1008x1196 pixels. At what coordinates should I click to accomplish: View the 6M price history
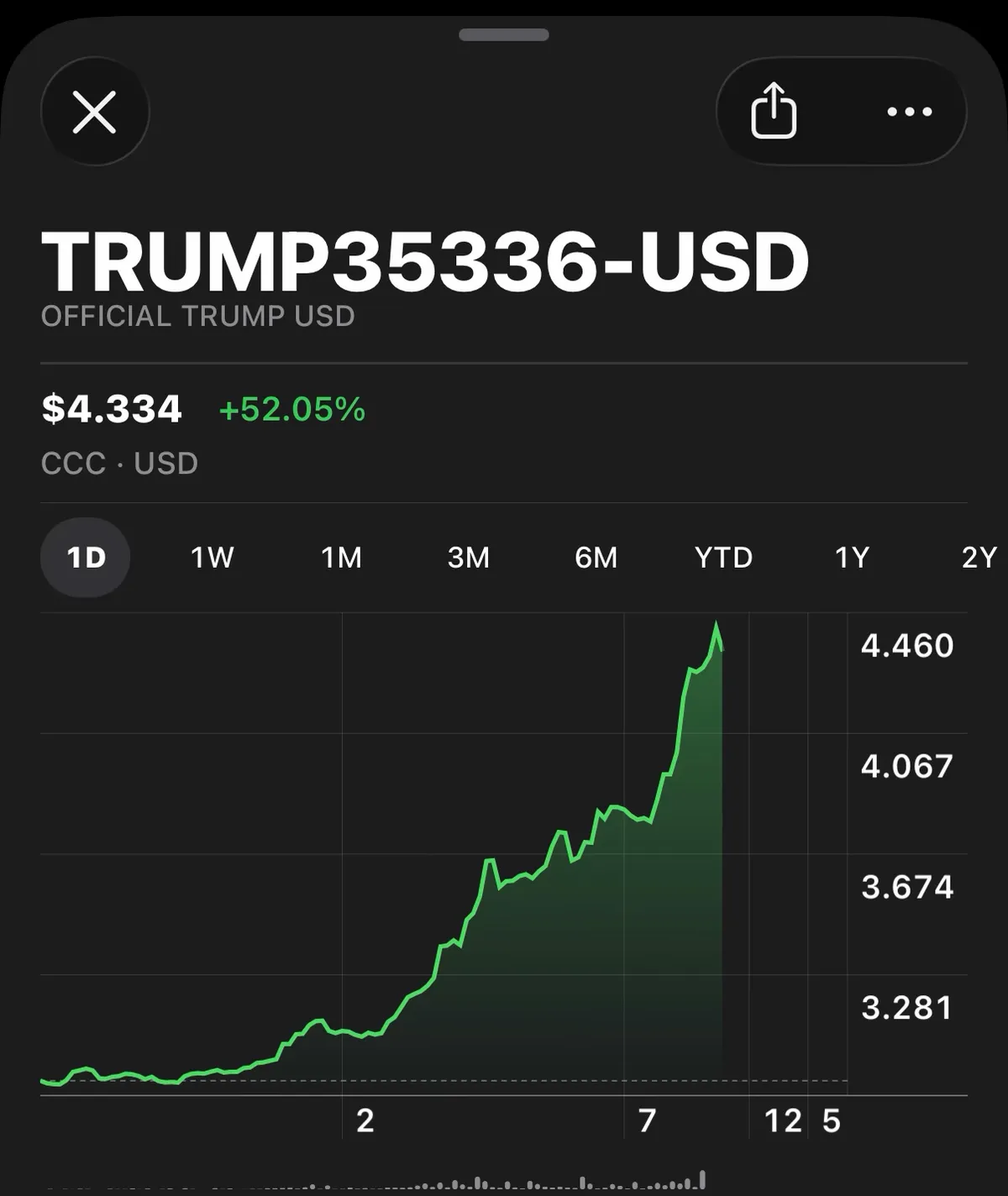click(x=596, y=558)
